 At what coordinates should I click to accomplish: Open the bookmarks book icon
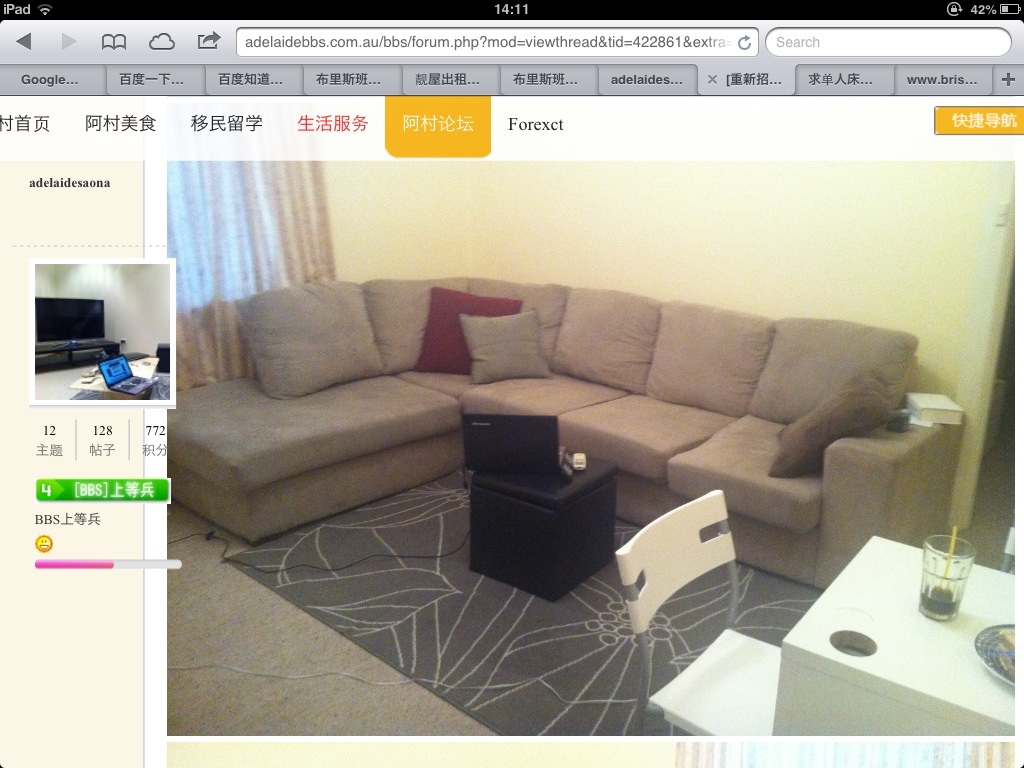(114, 42)
